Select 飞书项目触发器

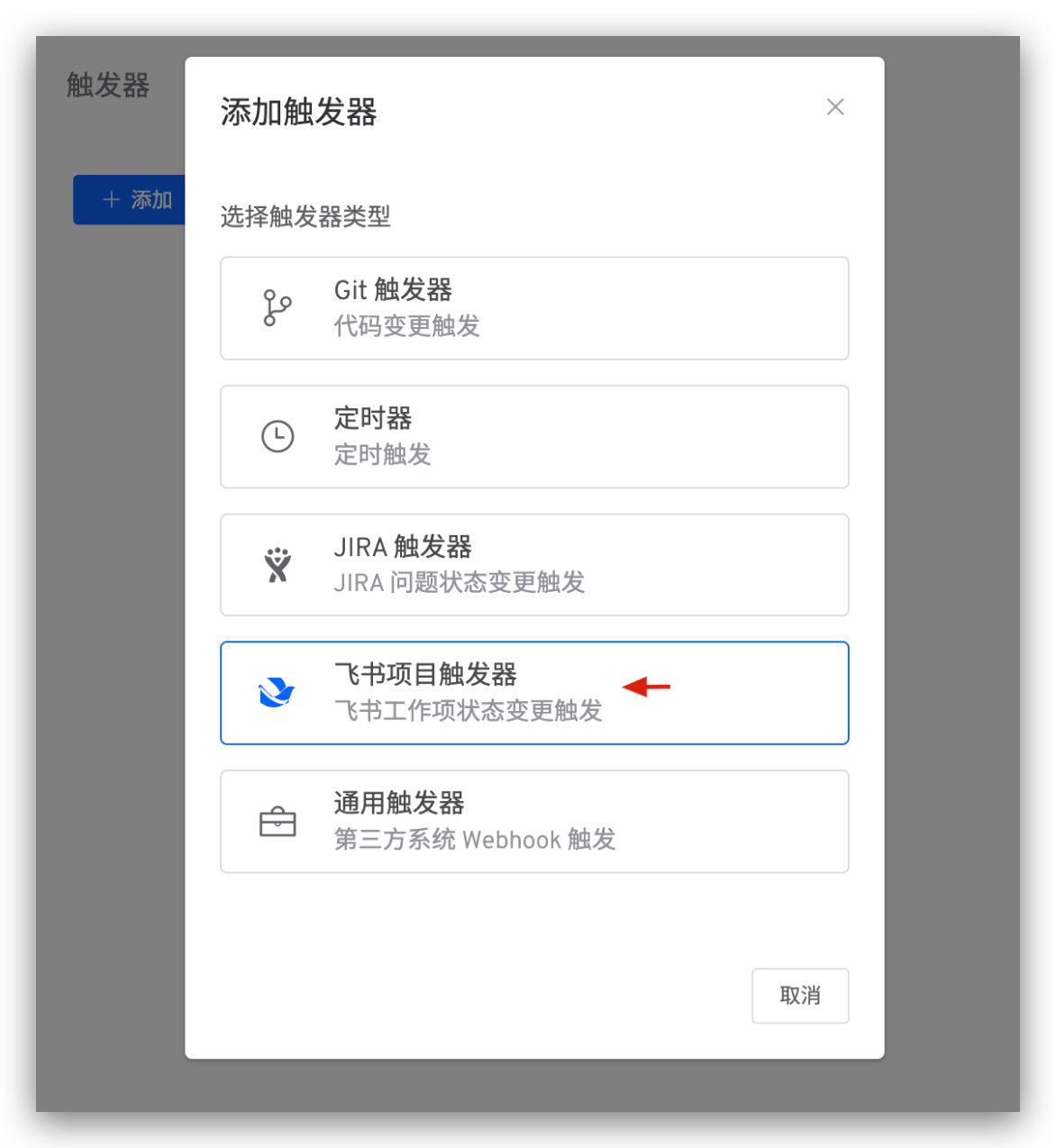[x=534, y=693]
